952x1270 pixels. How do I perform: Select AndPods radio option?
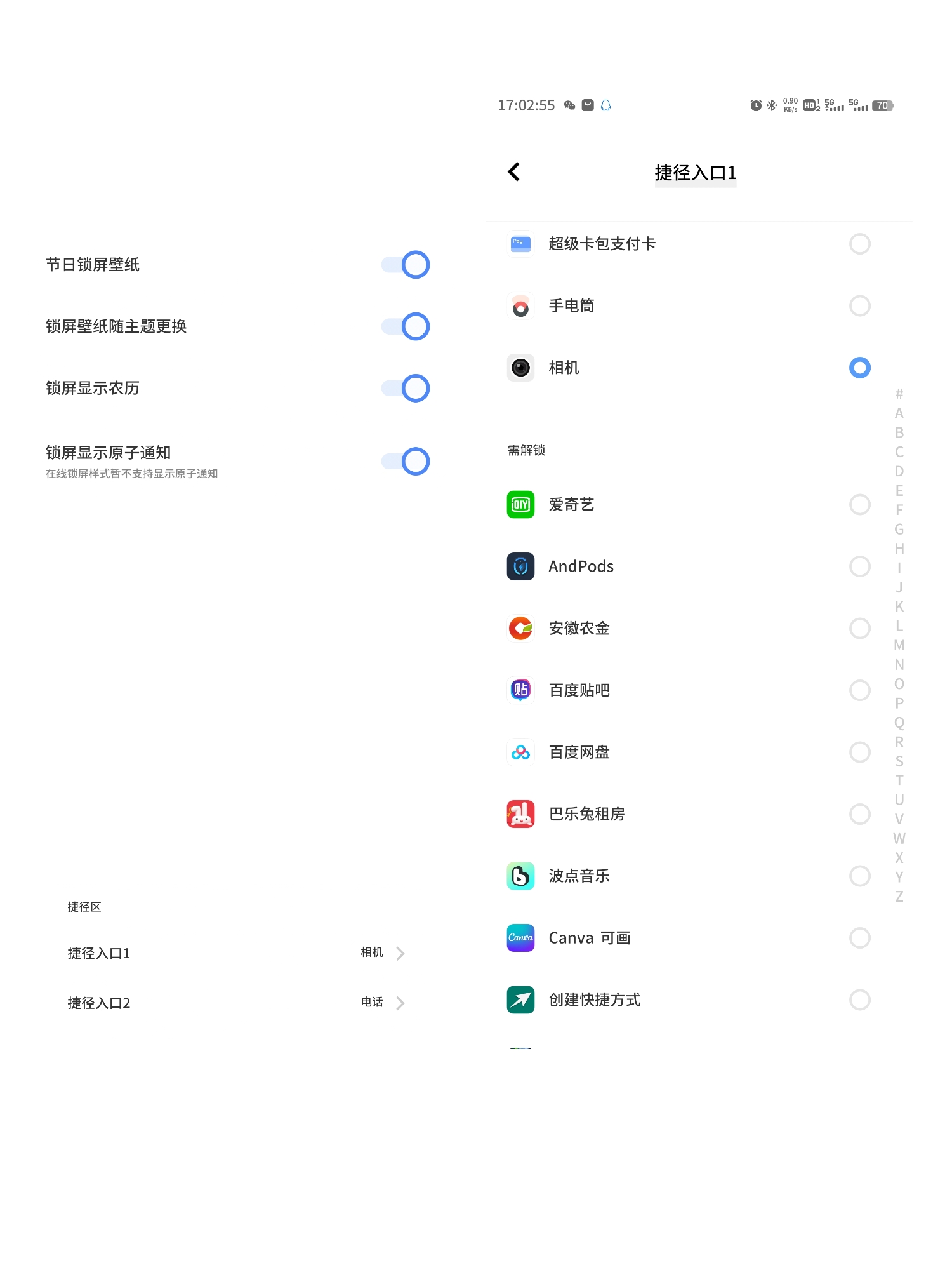[x=859, y=566]
